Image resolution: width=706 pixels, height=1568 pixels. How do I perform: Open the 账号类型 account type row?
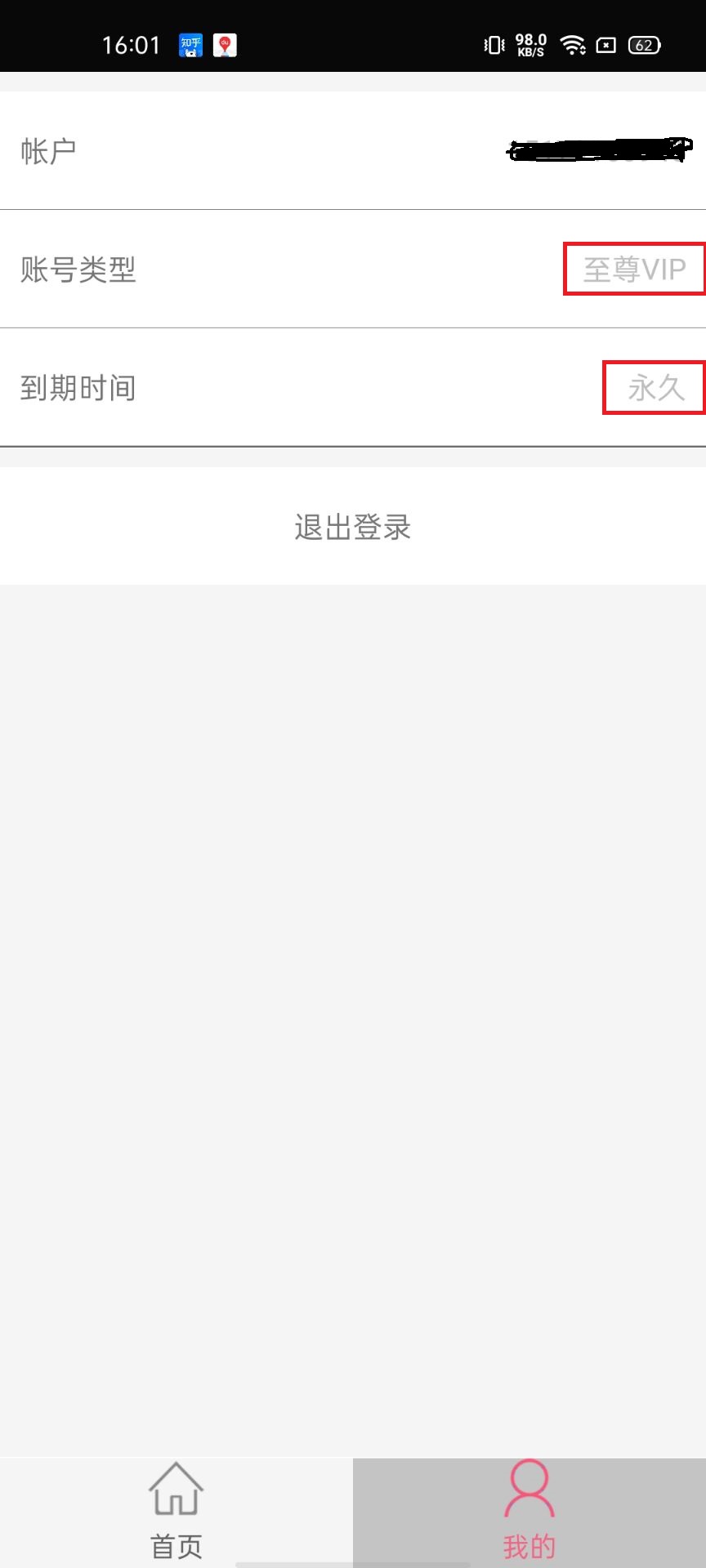pos(353,269)
